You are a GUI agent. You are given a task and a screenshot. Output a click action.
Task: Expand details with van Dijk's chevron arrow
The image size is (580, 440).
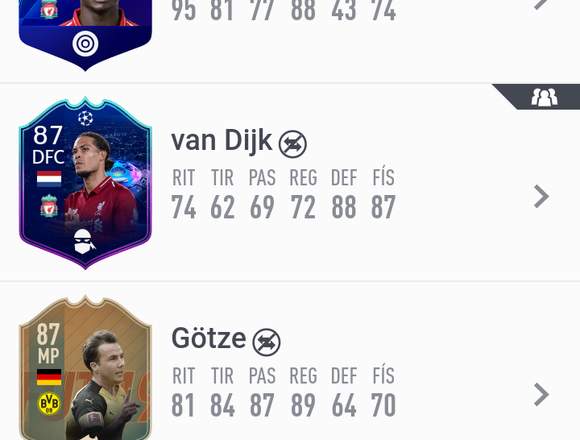[x=542, y=197]
